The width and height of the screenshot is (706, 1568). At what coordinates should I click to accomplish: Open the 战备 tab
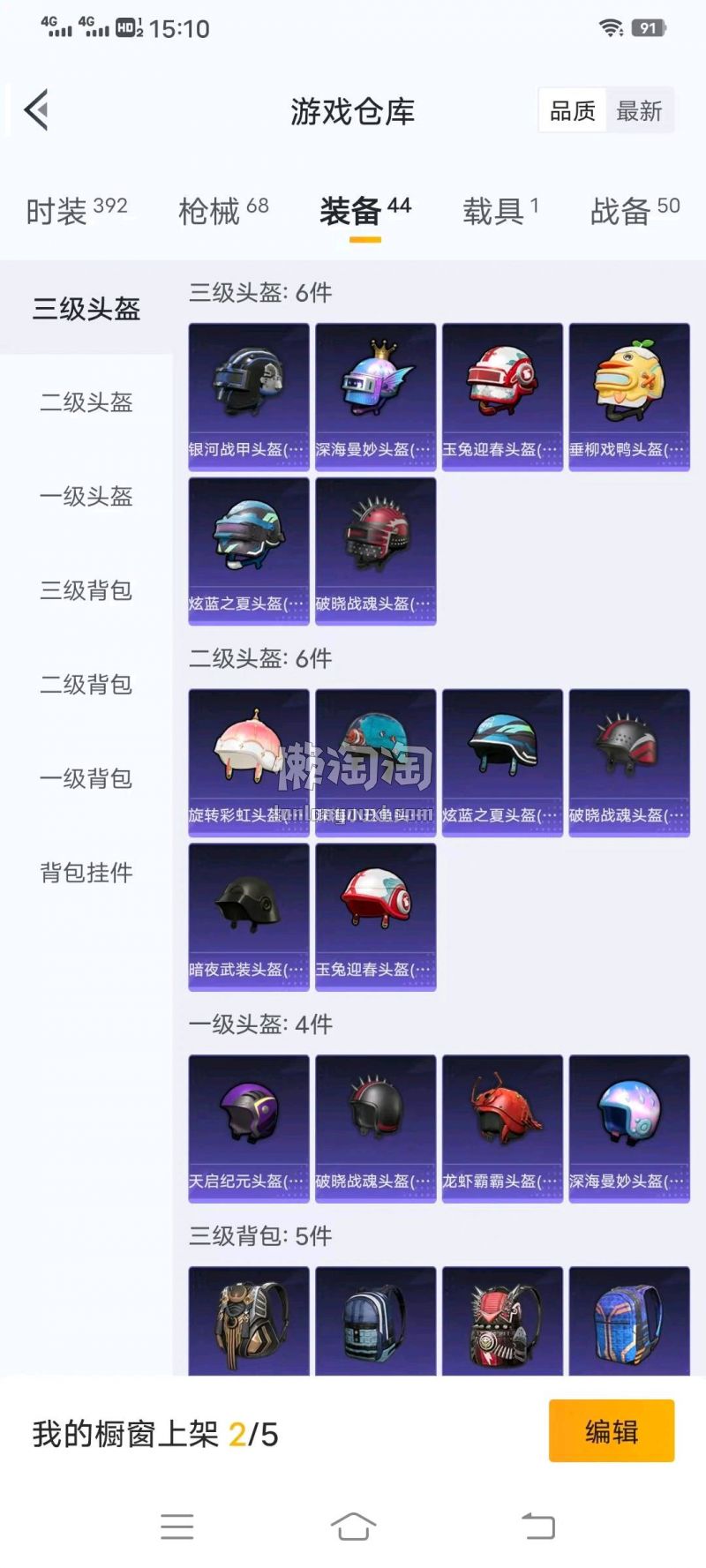point(635,211)
